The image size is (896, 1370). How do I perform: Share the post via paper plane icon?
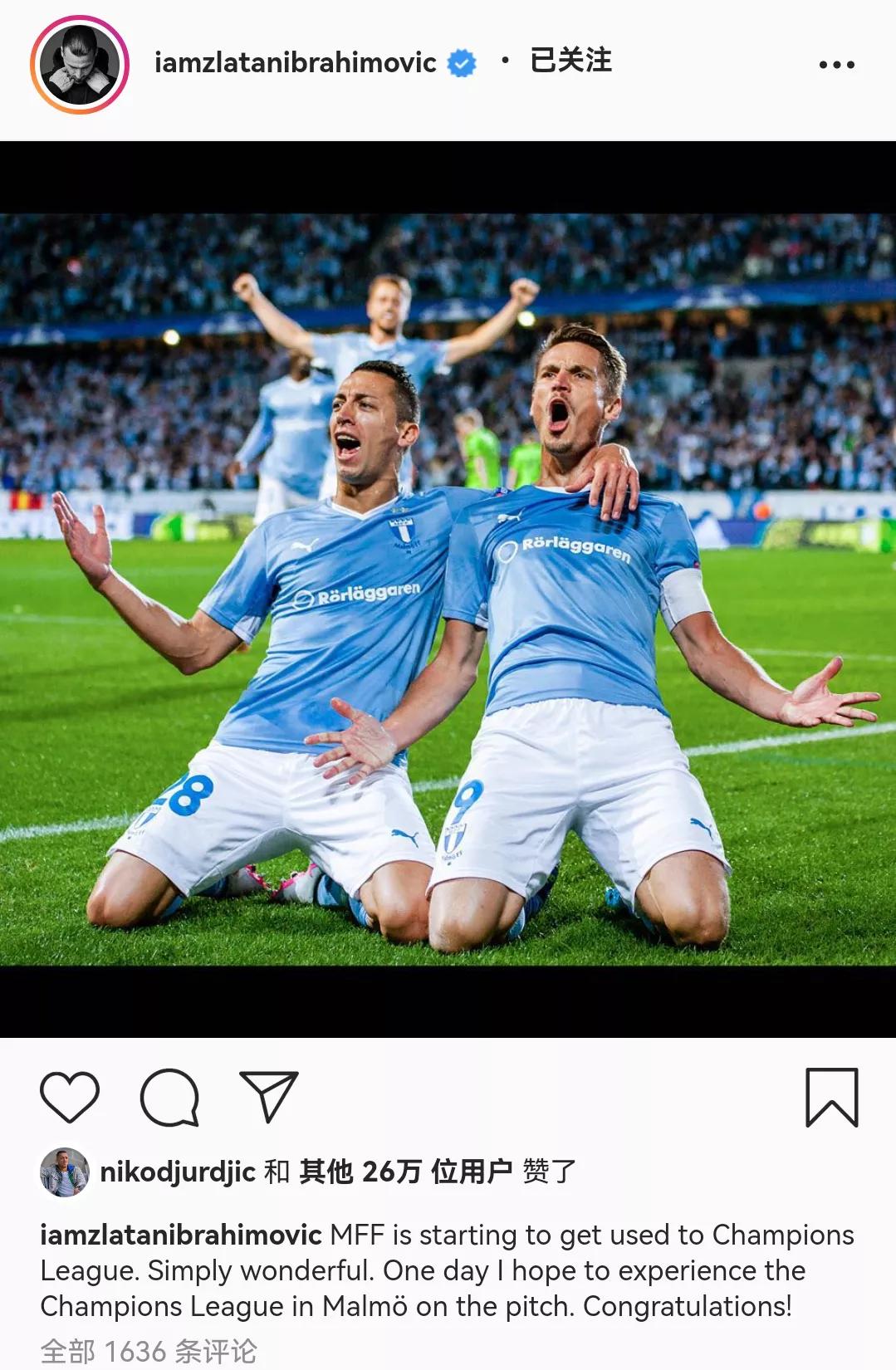pyautogui.click(x=268, y=1096)
